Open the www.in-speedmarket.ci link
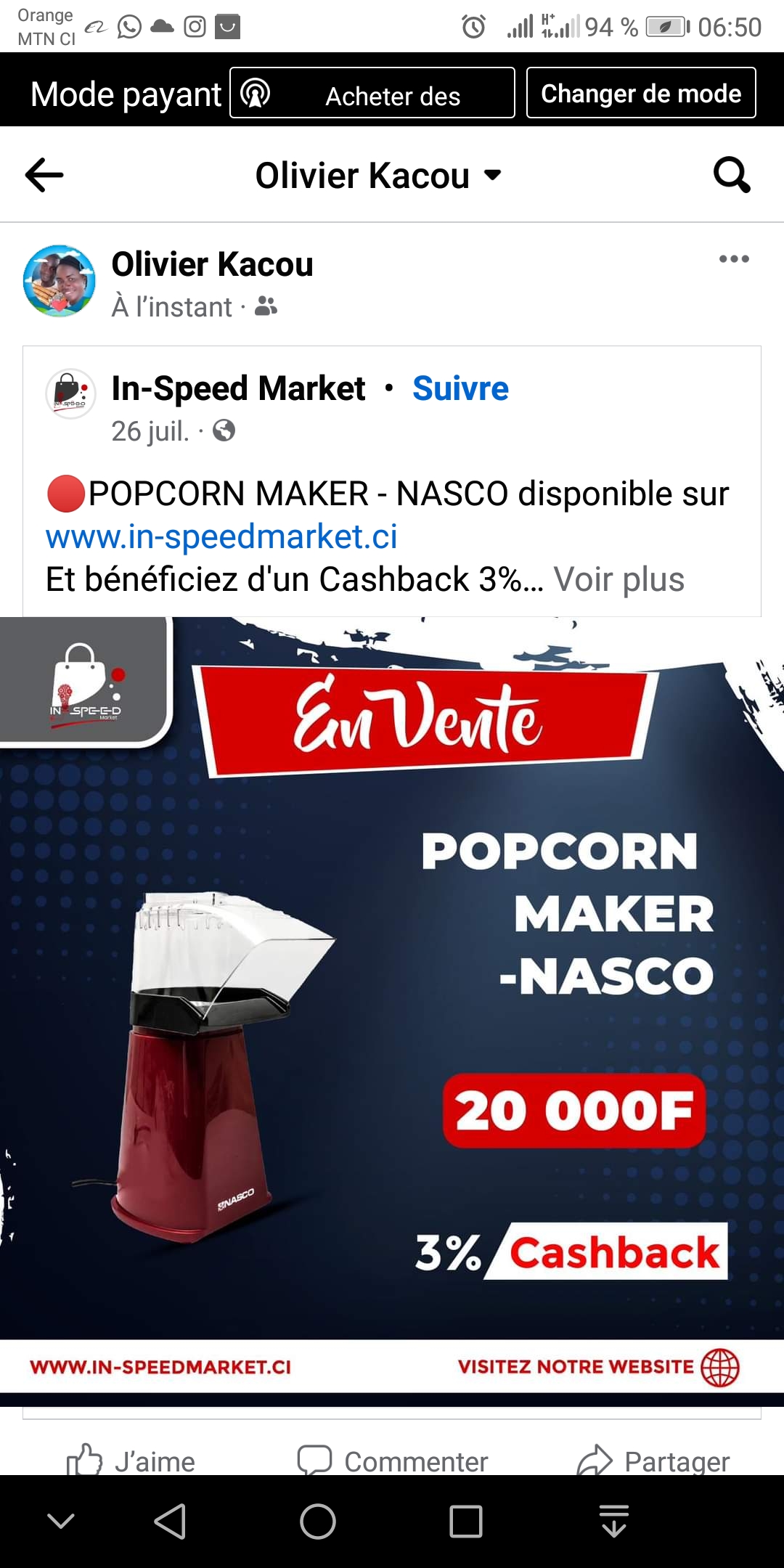 [221, 536]
